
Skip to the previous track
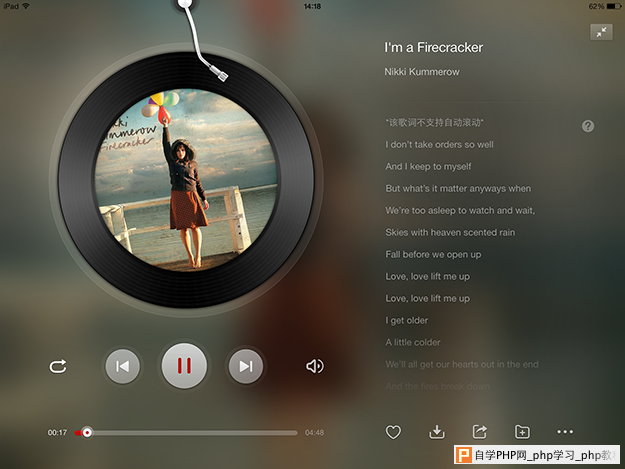tap(122, 366)
